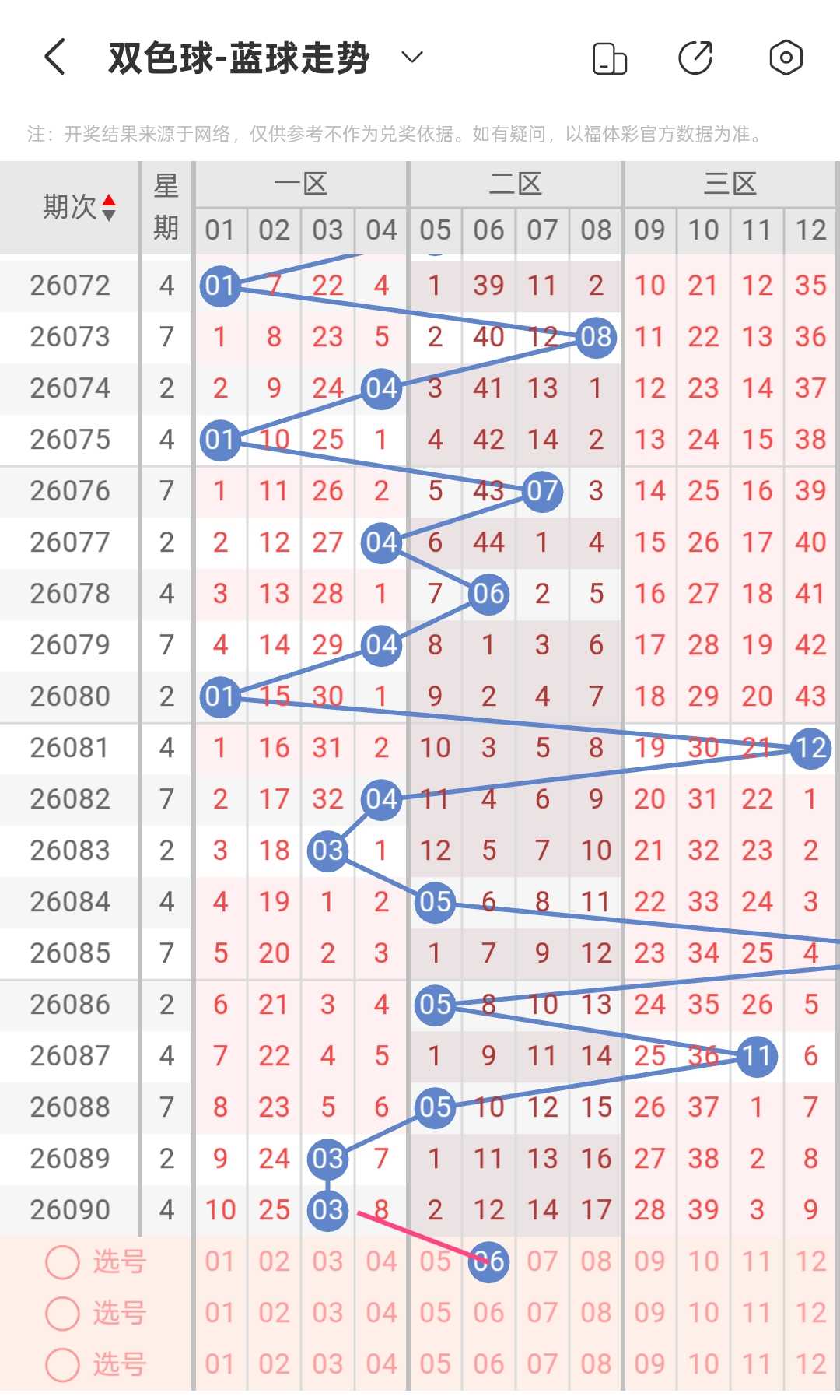This screenshot has height=1400, width=840.
Task: Deselect highlighted 06 in first 选号 row
Action: coord(488,1261)
